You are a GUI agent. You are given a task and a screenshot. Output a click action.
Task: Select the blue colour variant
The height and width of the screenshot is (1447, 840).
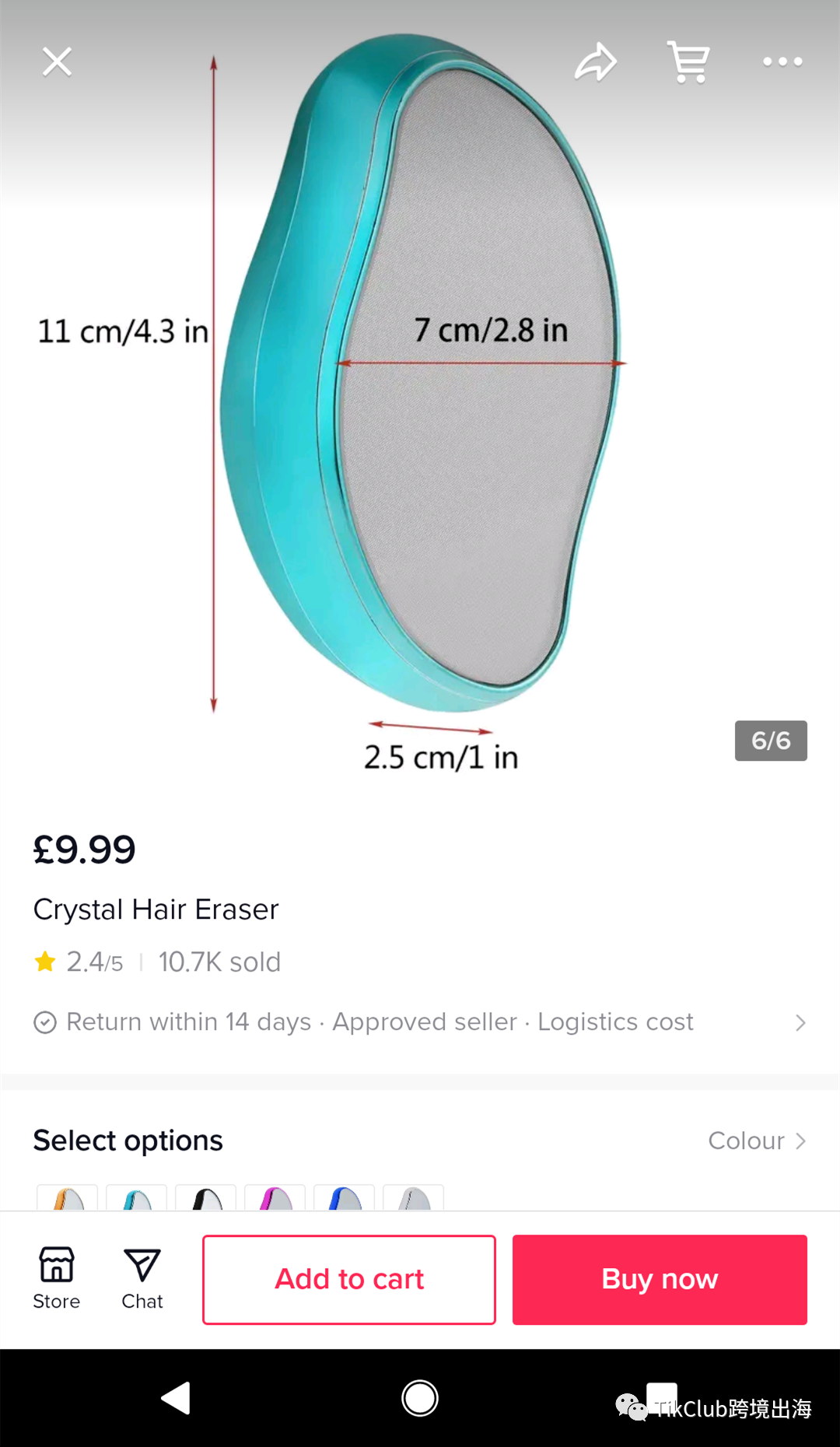point(344,1197)
